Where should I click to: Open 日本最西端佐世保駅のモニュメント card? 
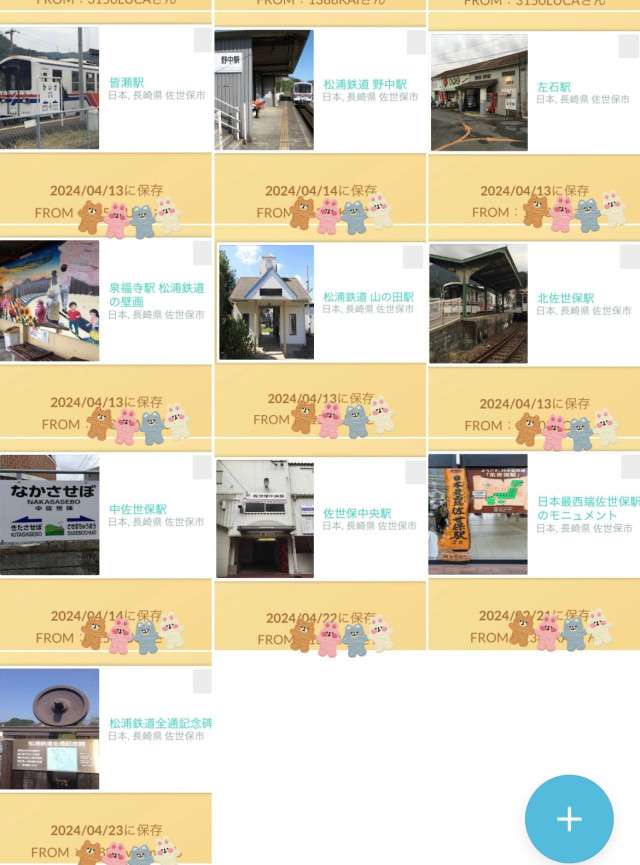point(587,508)
